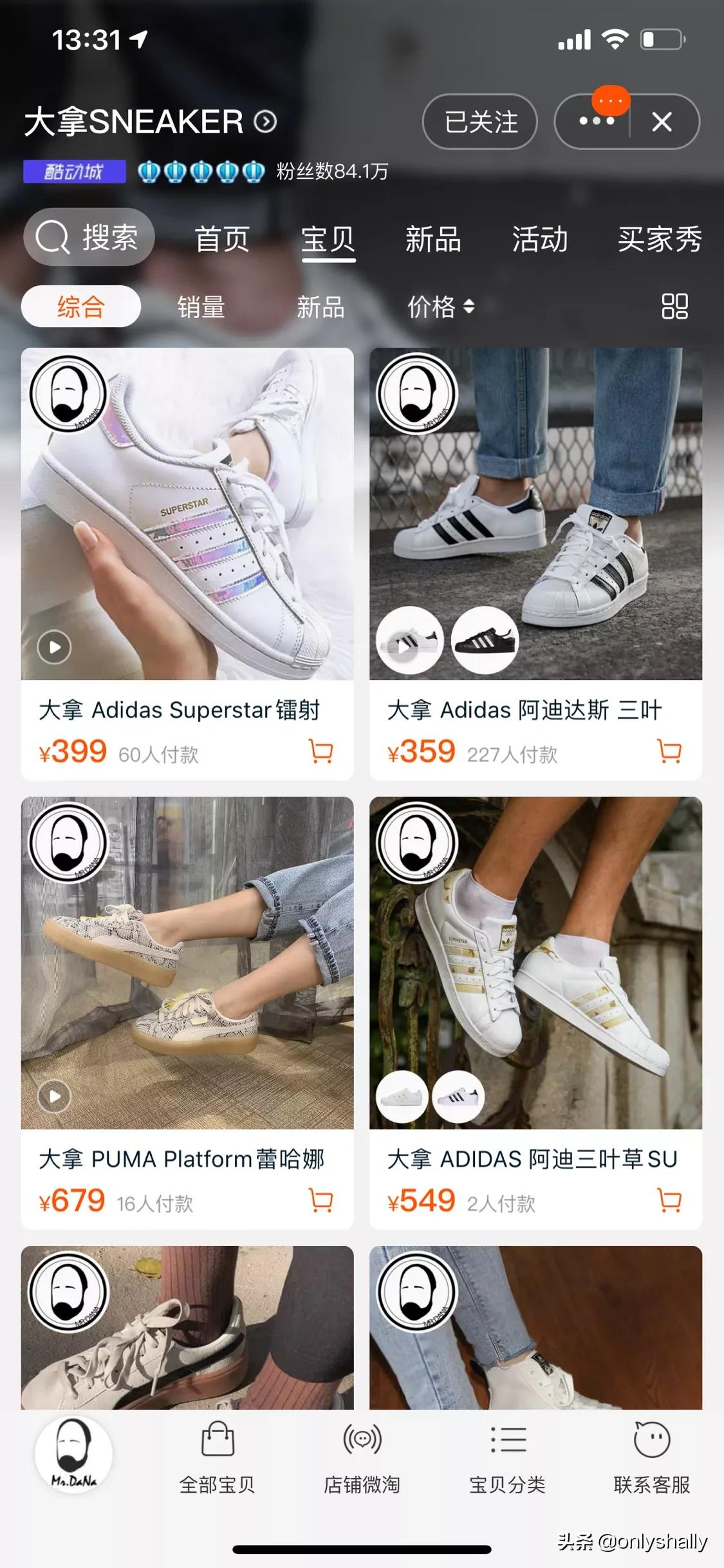
Task: Open the 活动 section
Action: pyautogui.click(x=539, y=239)
